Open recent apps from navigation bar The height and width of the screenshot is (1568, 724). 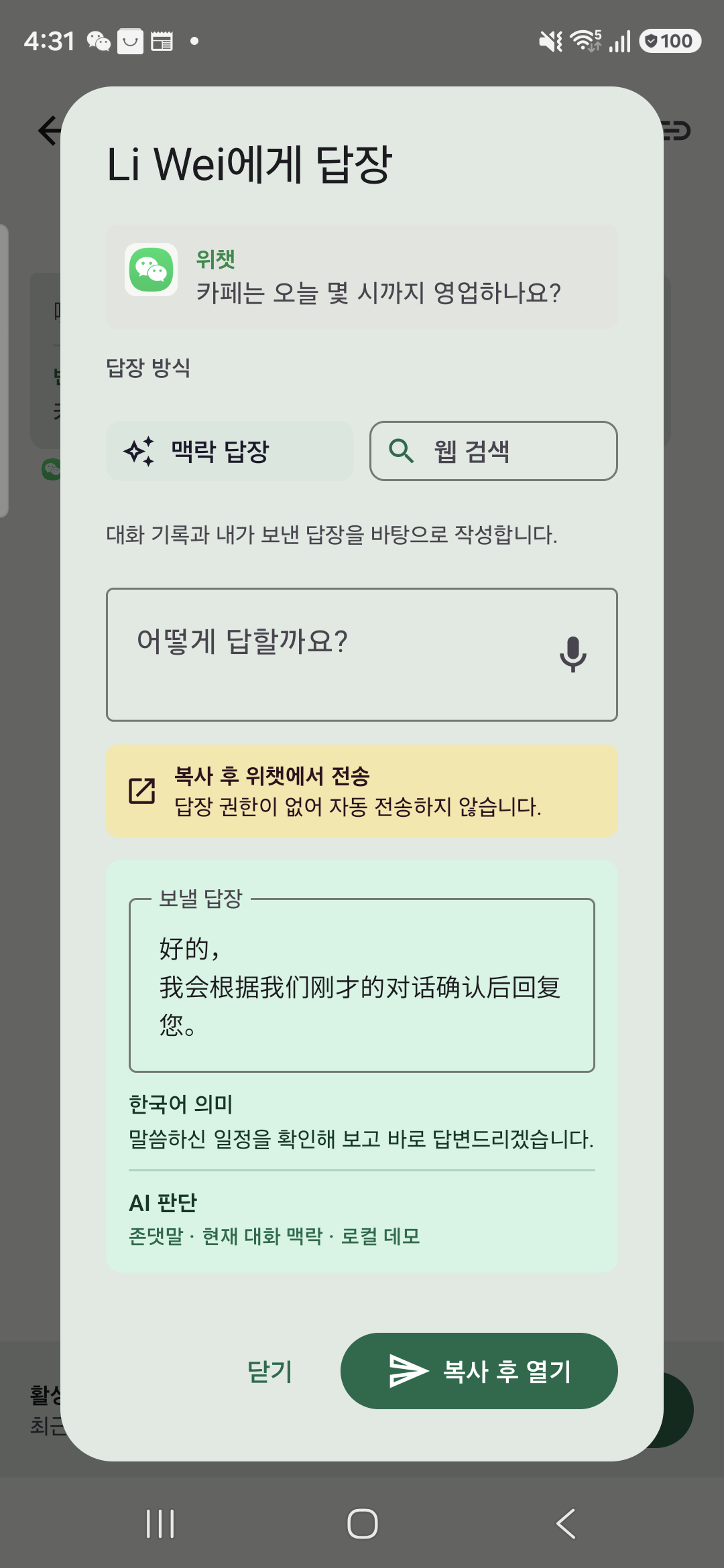click(x=160, y=1524)
